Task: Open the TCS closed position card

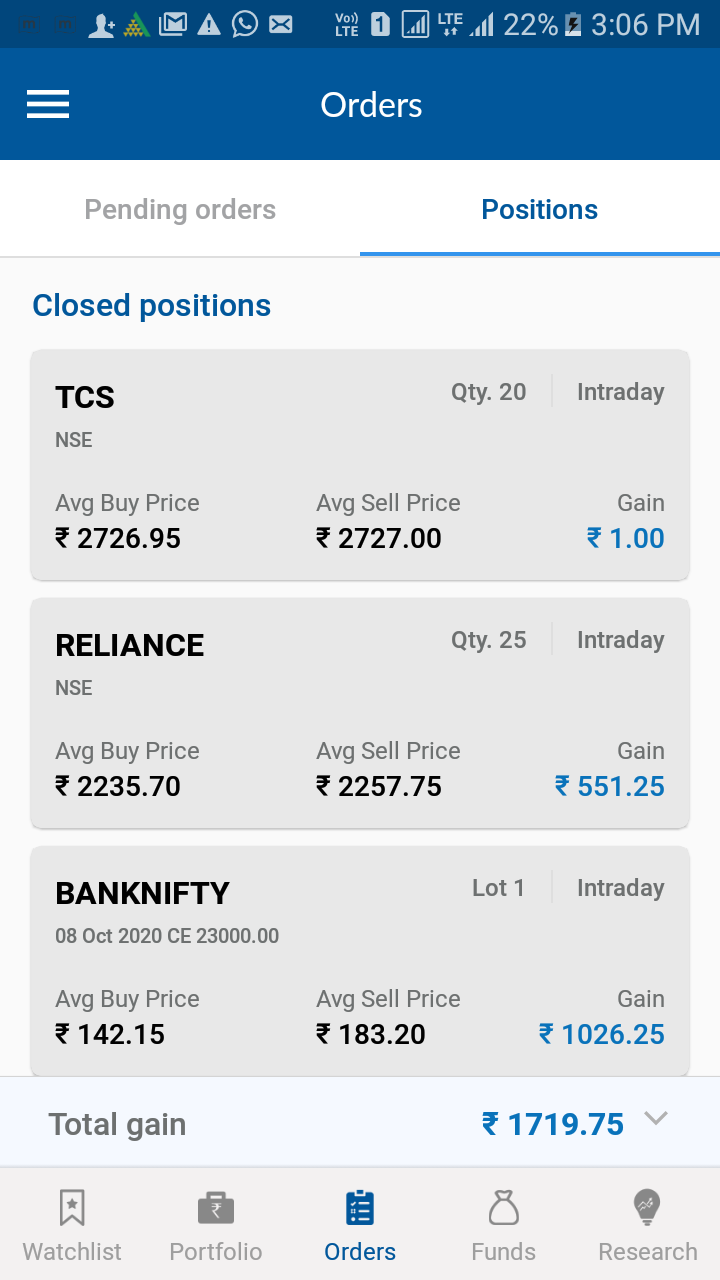Action: point(360,465)
